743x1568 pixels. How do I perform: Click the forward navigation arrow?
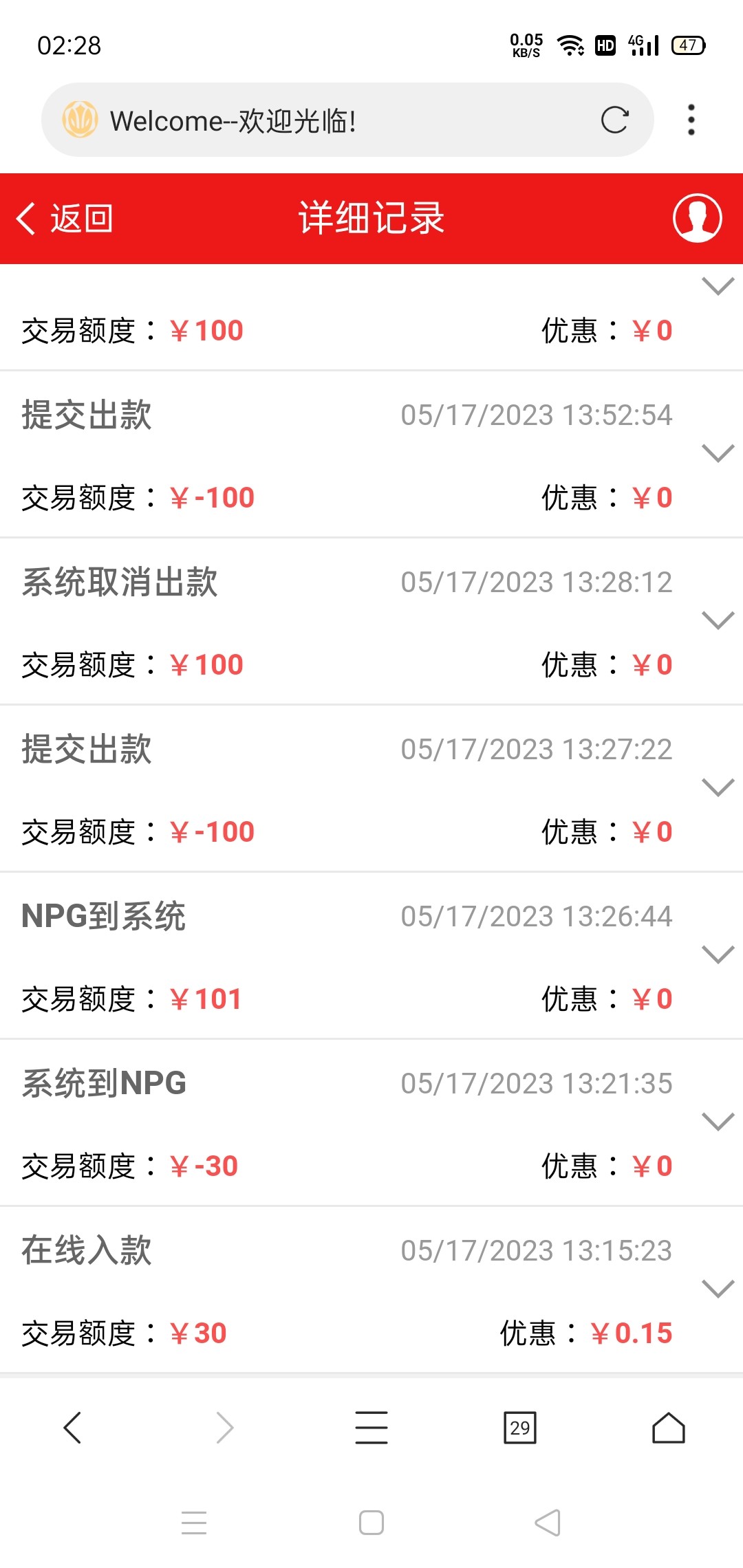(222, 1427)
